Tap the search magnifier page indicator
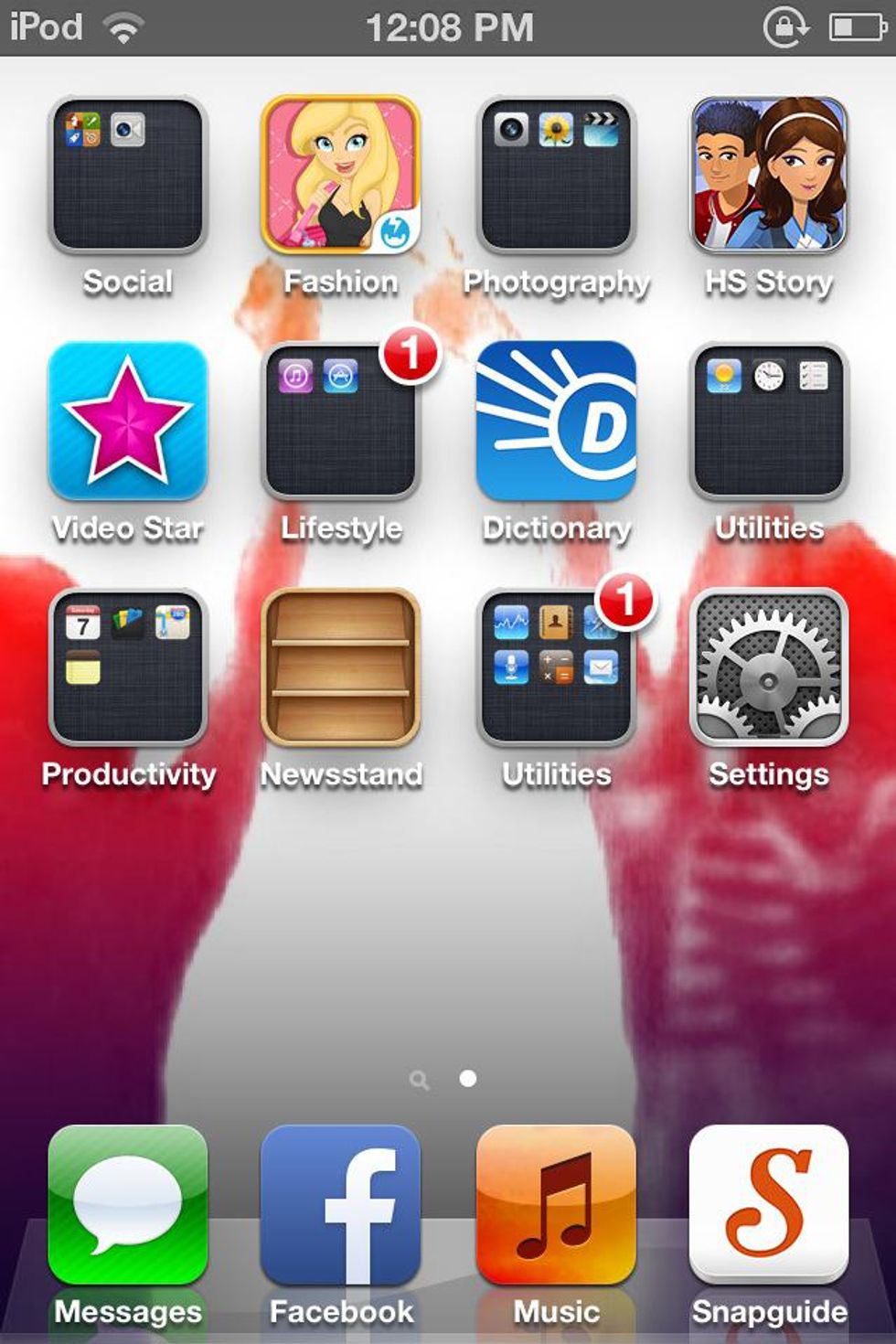 coord(420,1081)
